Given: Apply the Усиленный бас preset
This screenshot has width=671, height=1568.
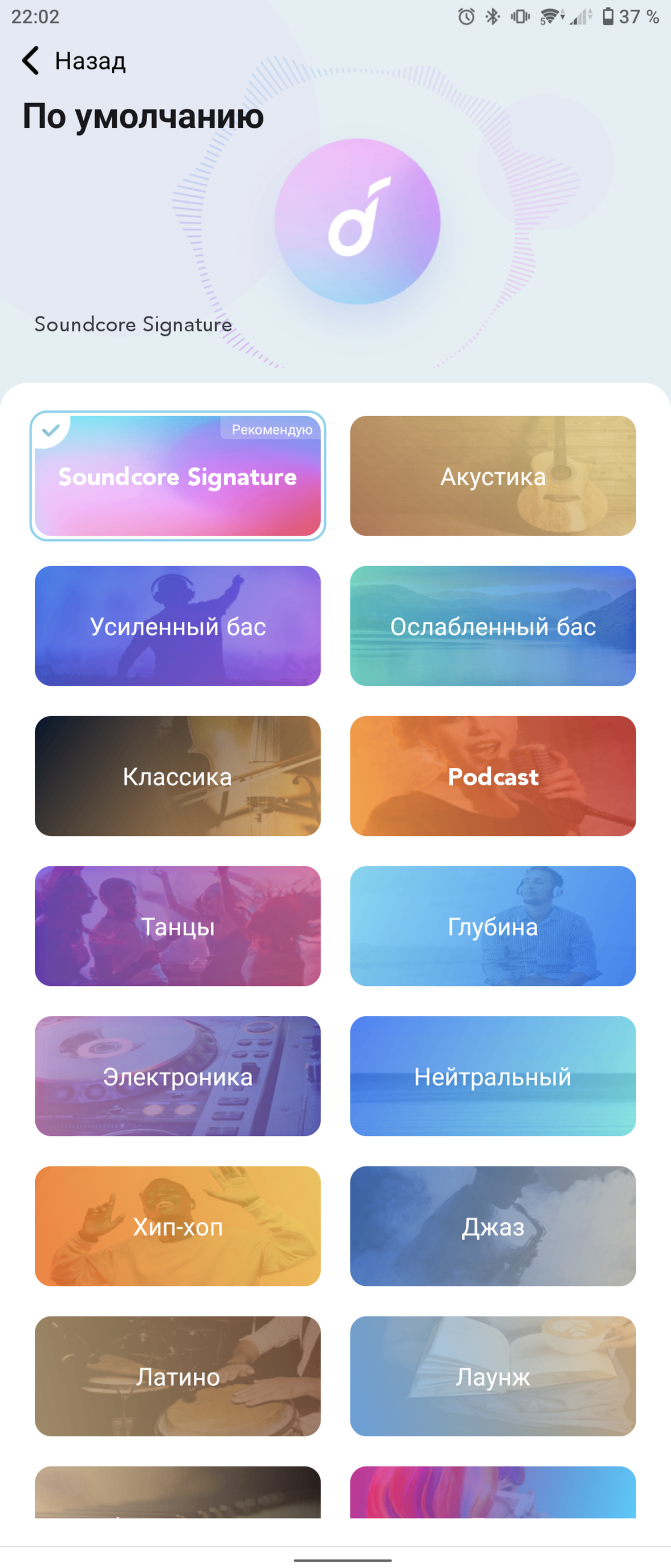Looking at the screenshot, I should (178, 625).
